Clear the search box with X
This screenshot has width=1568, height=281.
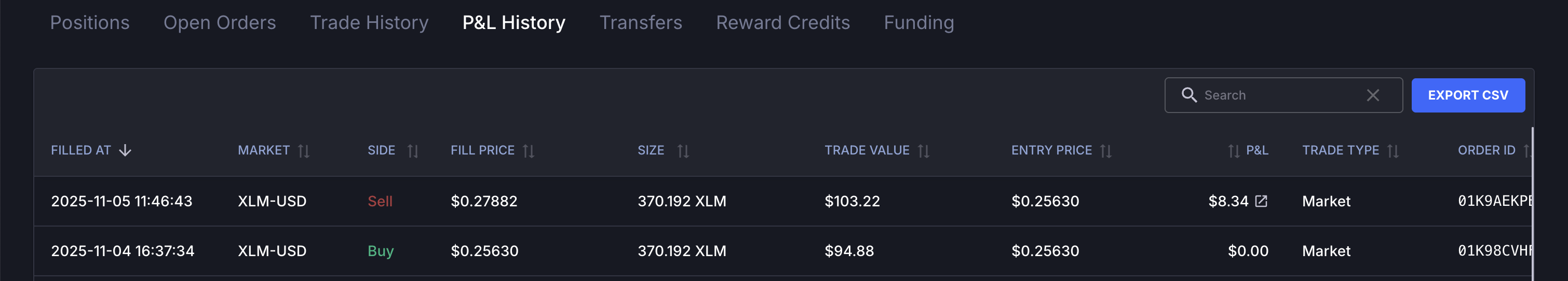(1373, 95)
